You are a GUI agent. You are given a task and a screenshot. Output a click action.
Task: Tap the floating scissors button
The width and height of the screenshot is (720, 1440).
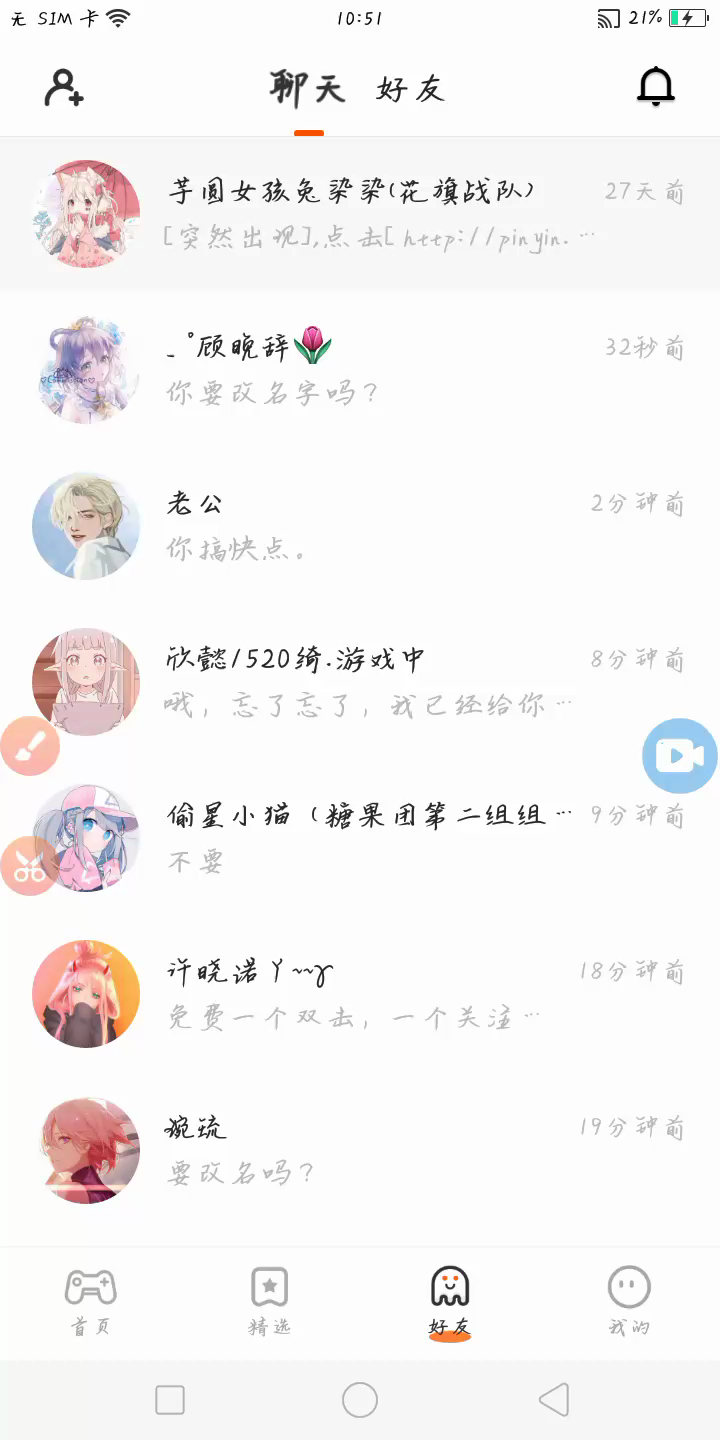28,867
